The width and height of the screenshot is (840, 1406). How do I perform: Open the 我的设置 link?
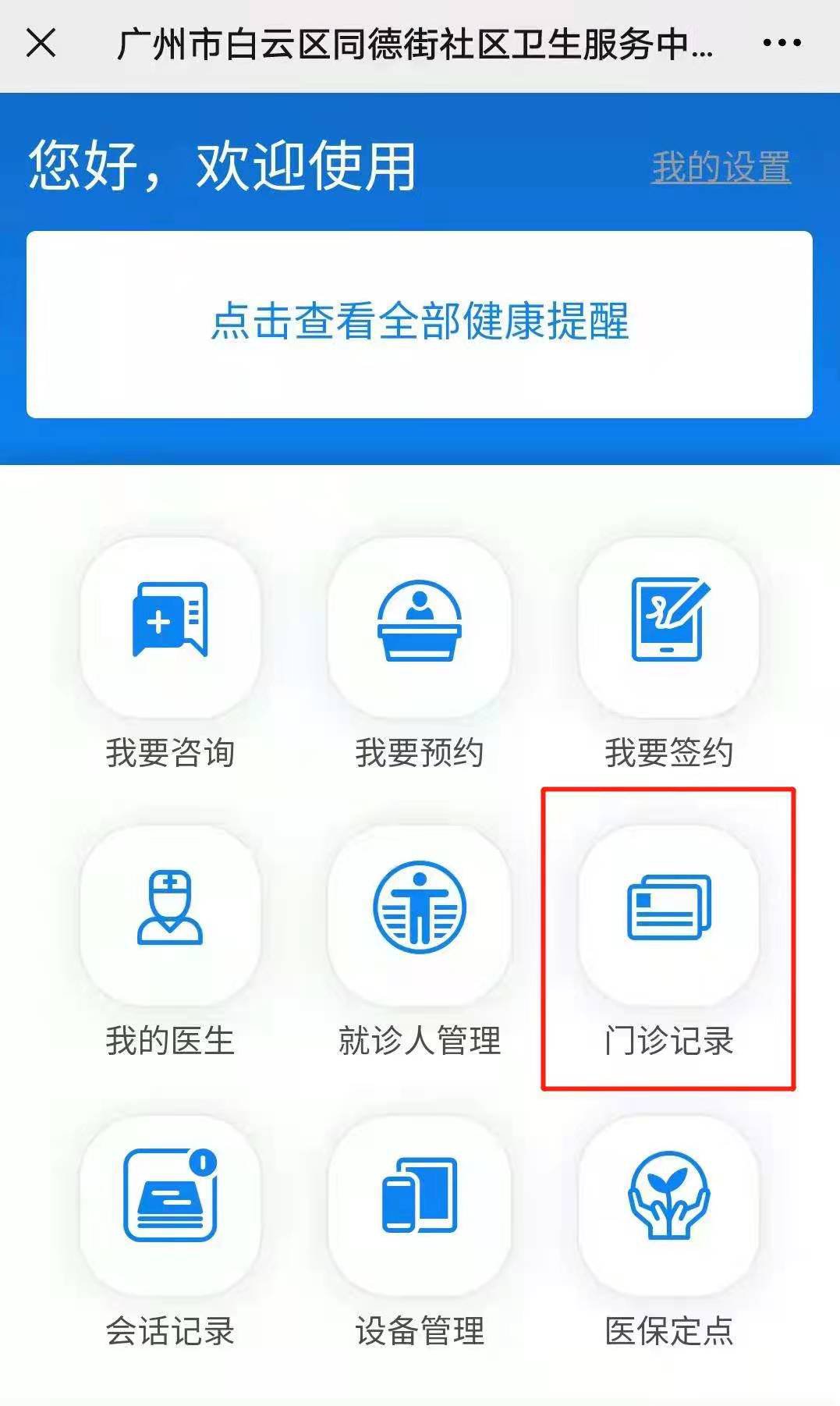pyautogui.click(x=721, y=167)
